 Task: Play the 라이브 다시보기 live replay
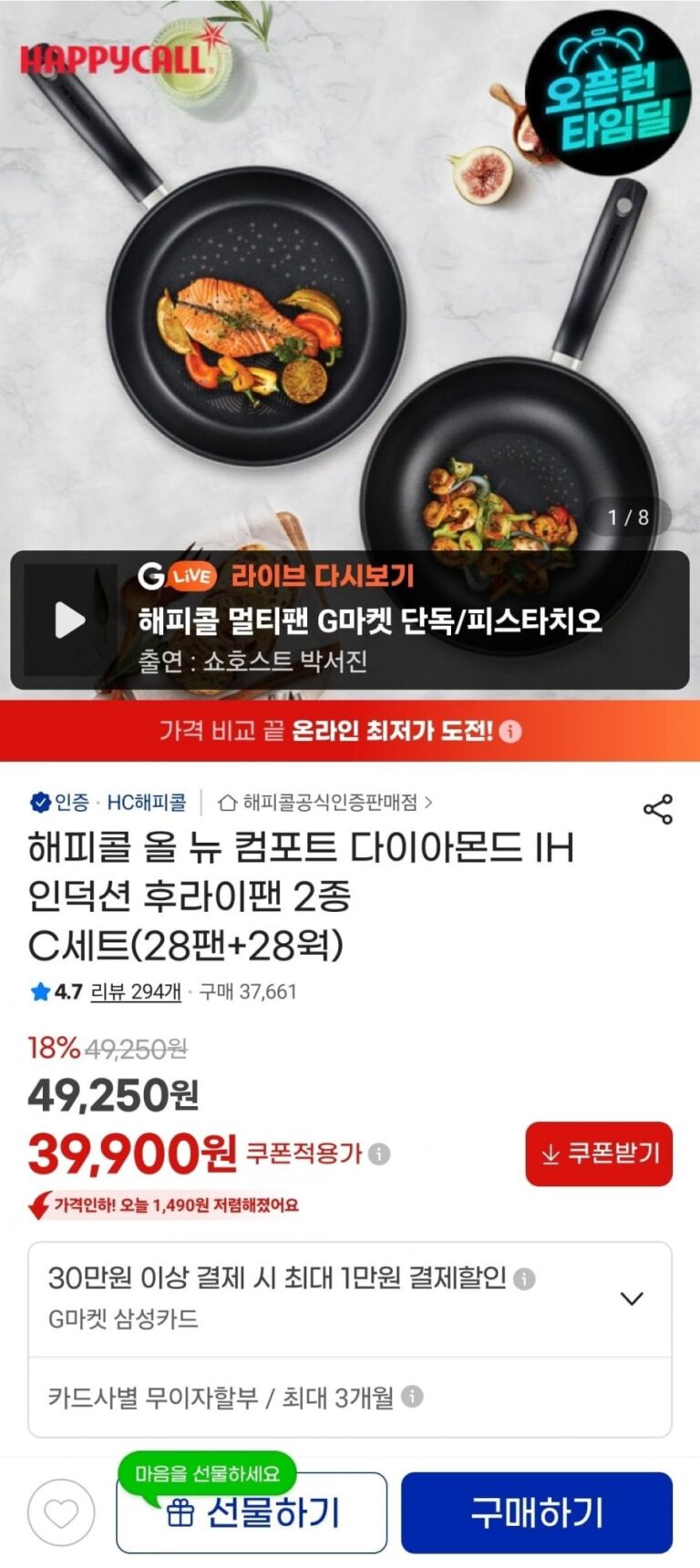[x=69, y=620]
